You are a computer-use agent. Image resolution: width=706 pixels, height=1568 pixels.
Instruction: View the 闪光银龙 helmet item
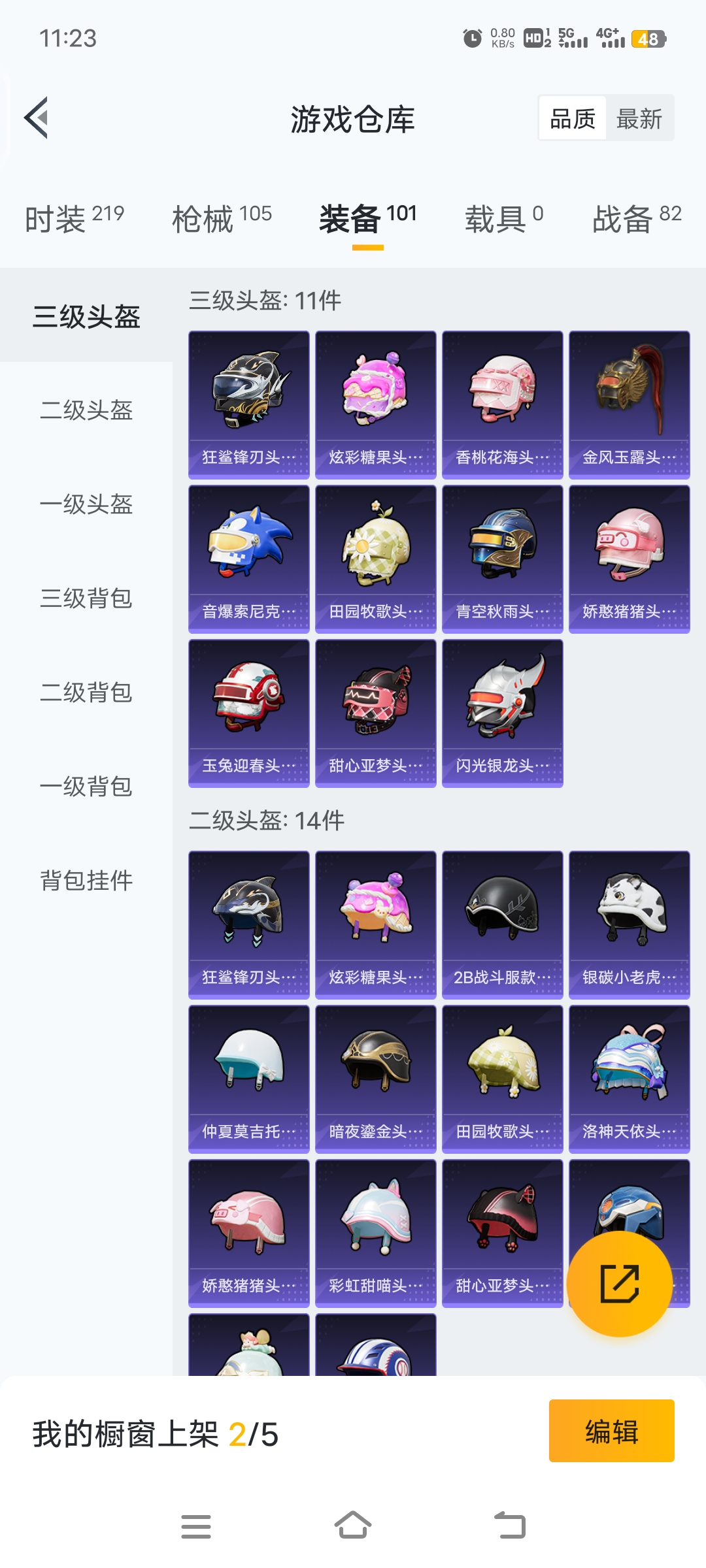(x=503, y=713)
